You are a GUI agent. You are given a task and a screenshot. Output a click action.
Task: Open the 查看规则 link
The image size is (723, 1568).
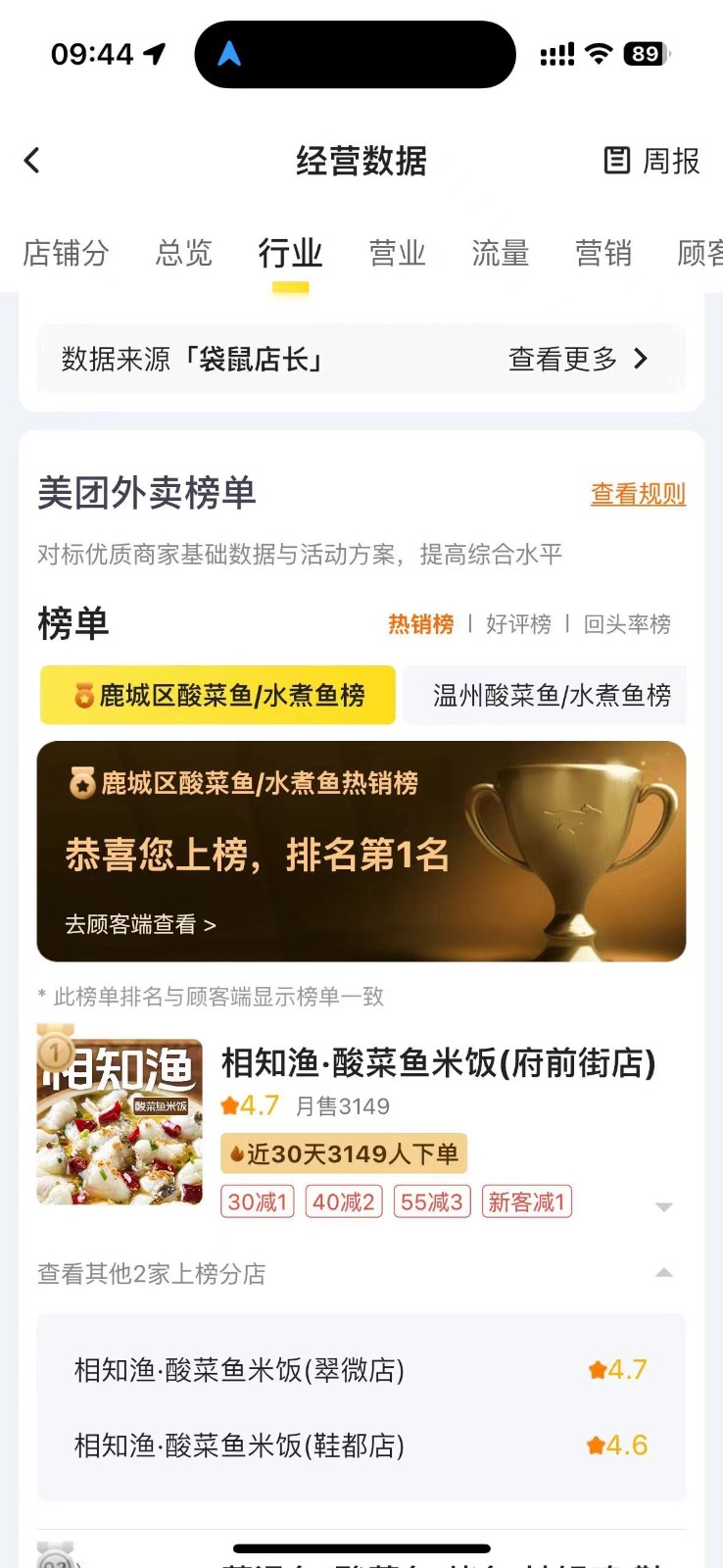[x=638, y=494]
